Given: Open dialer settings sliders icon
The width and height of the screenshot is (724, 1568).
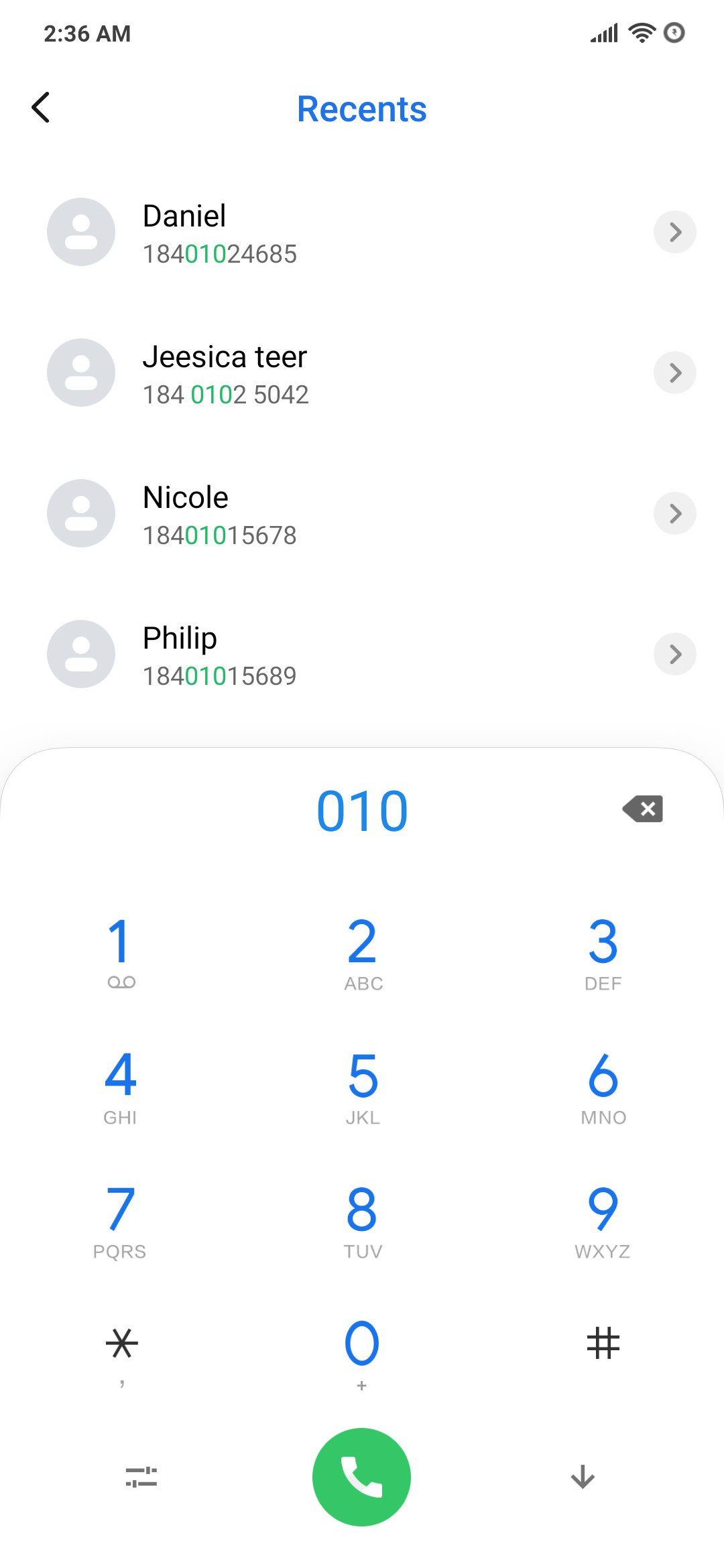Looking at the screenshot, I should click(141, 1477).
